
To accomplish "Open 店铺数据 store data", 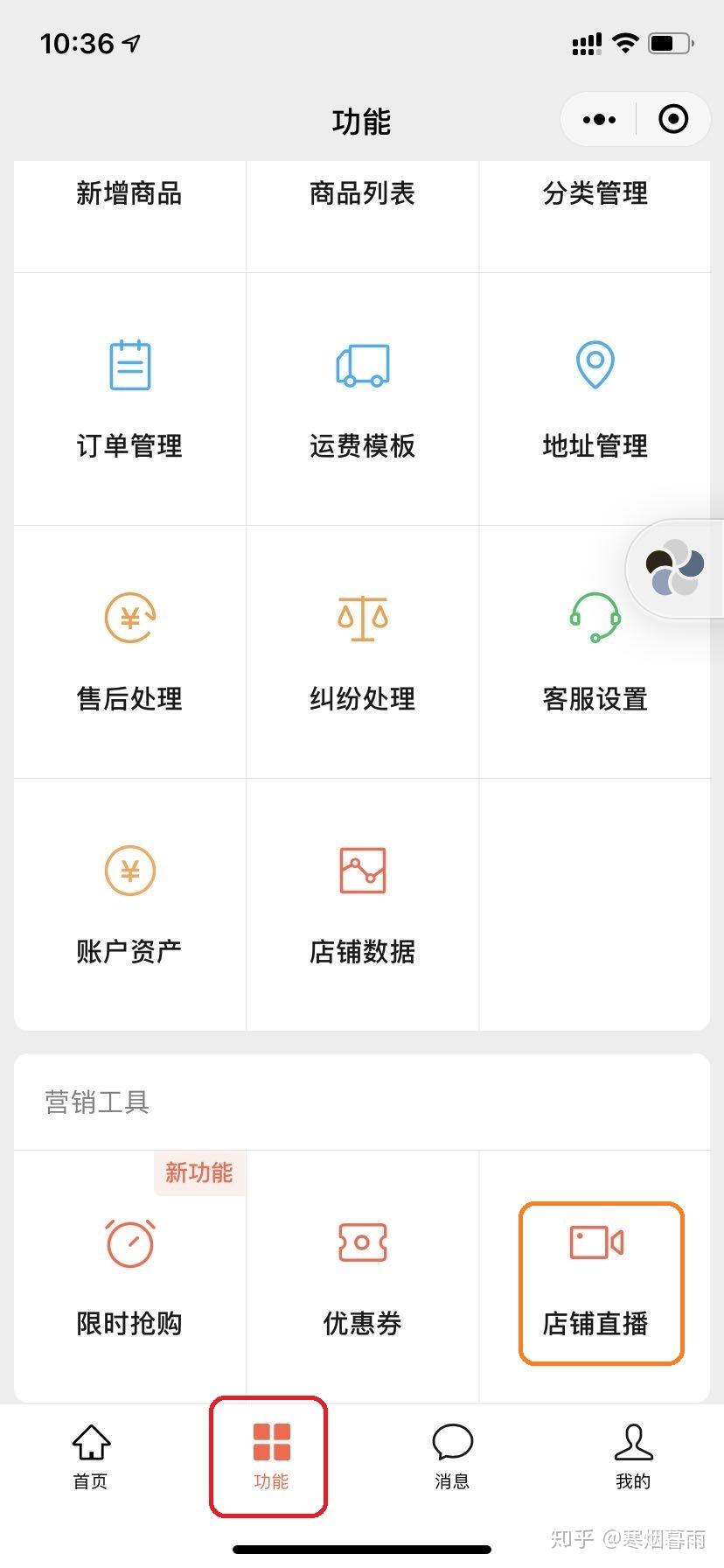I will point(362,904).
